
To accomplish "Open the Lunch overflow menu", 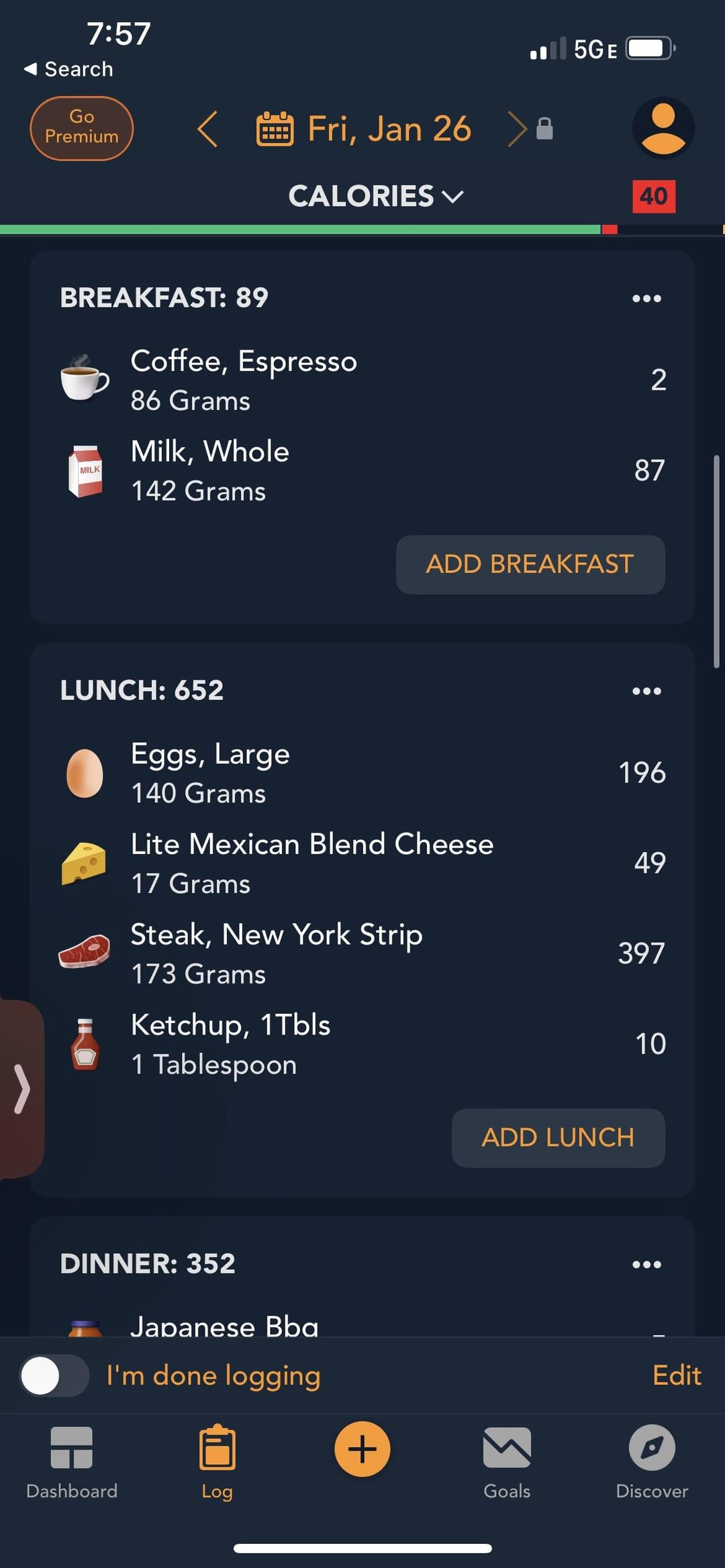I will [646, 691].
